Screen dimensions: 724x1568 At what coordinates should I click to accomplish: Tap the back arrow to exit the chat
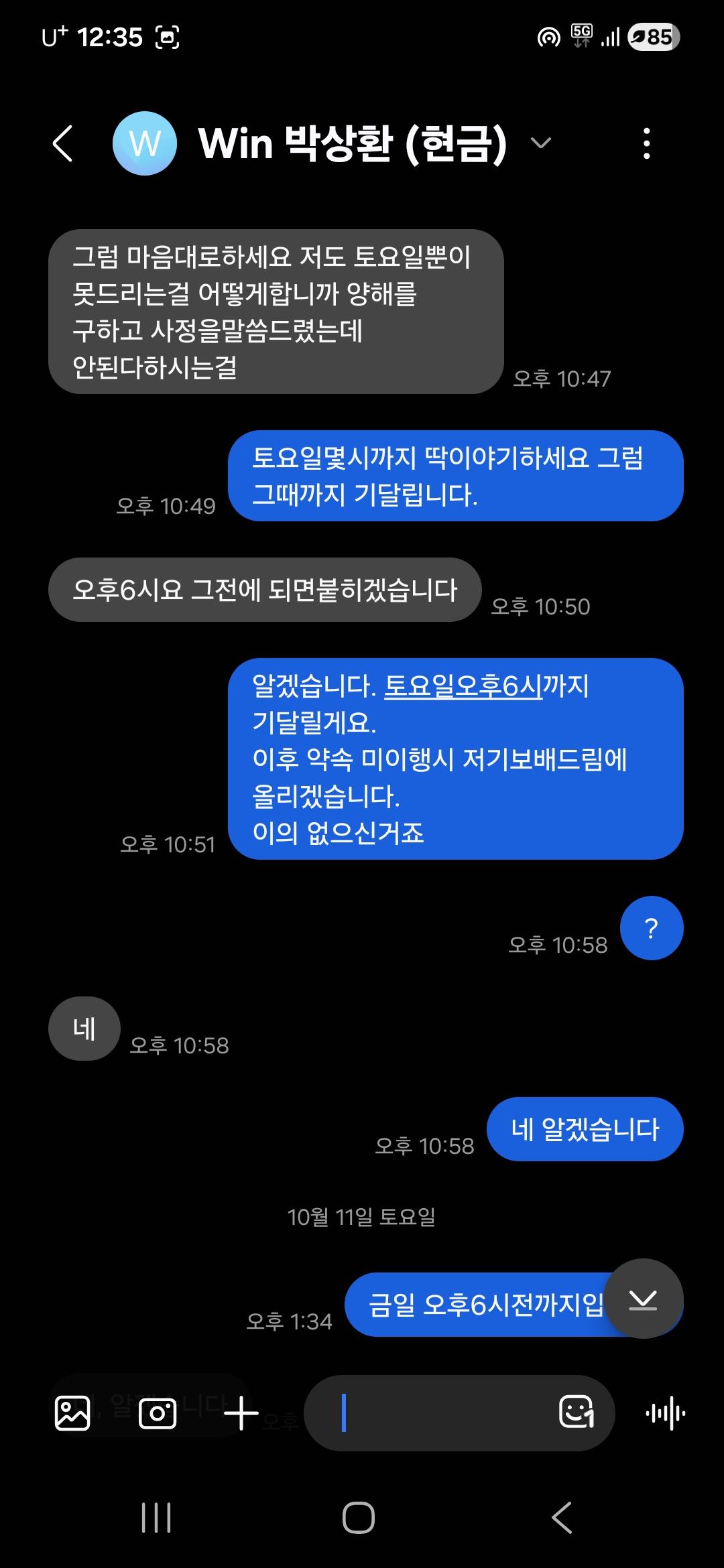[x=63, y=143]
